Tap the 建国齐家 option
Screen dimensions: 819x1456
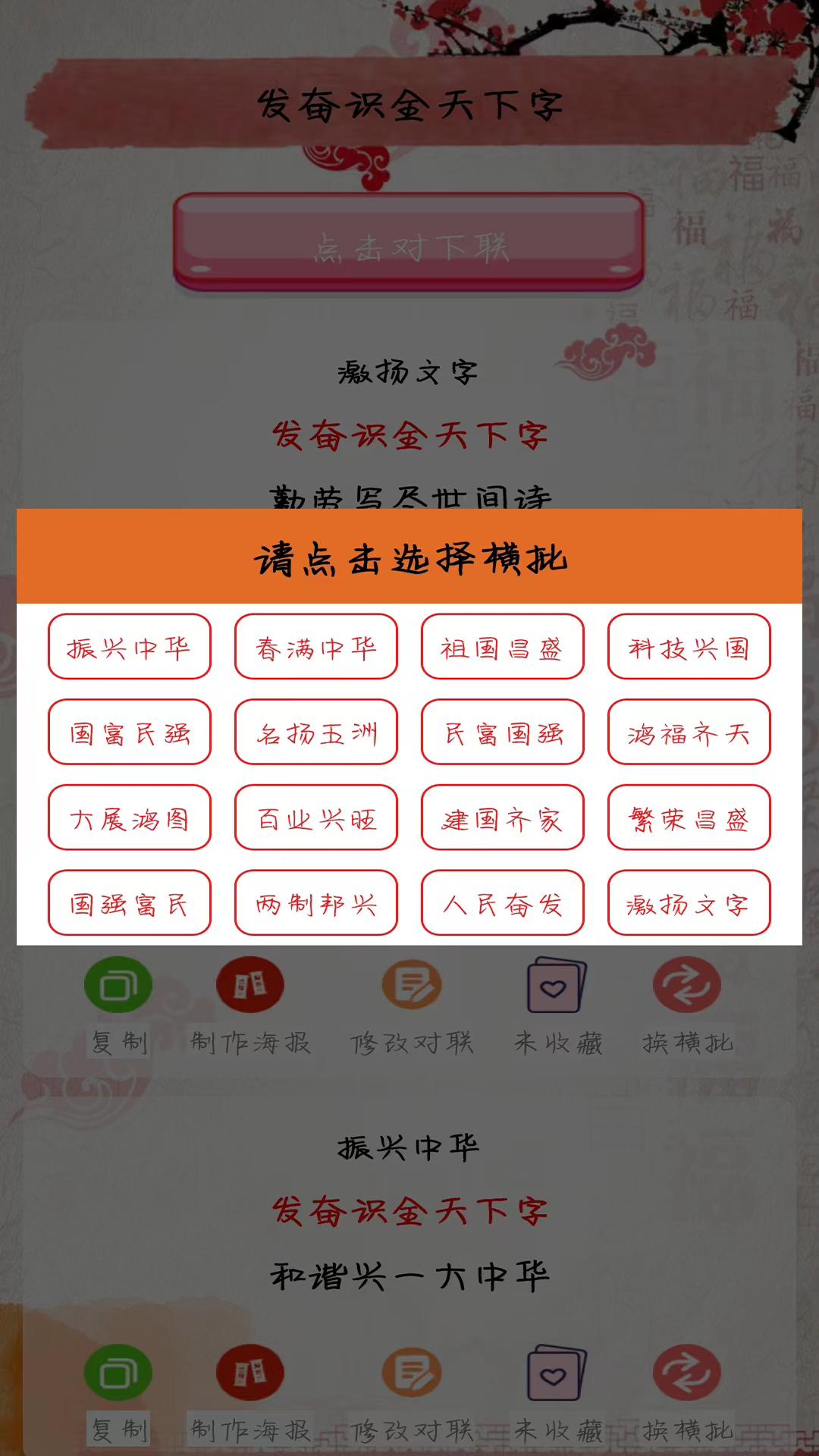(502, 817)
